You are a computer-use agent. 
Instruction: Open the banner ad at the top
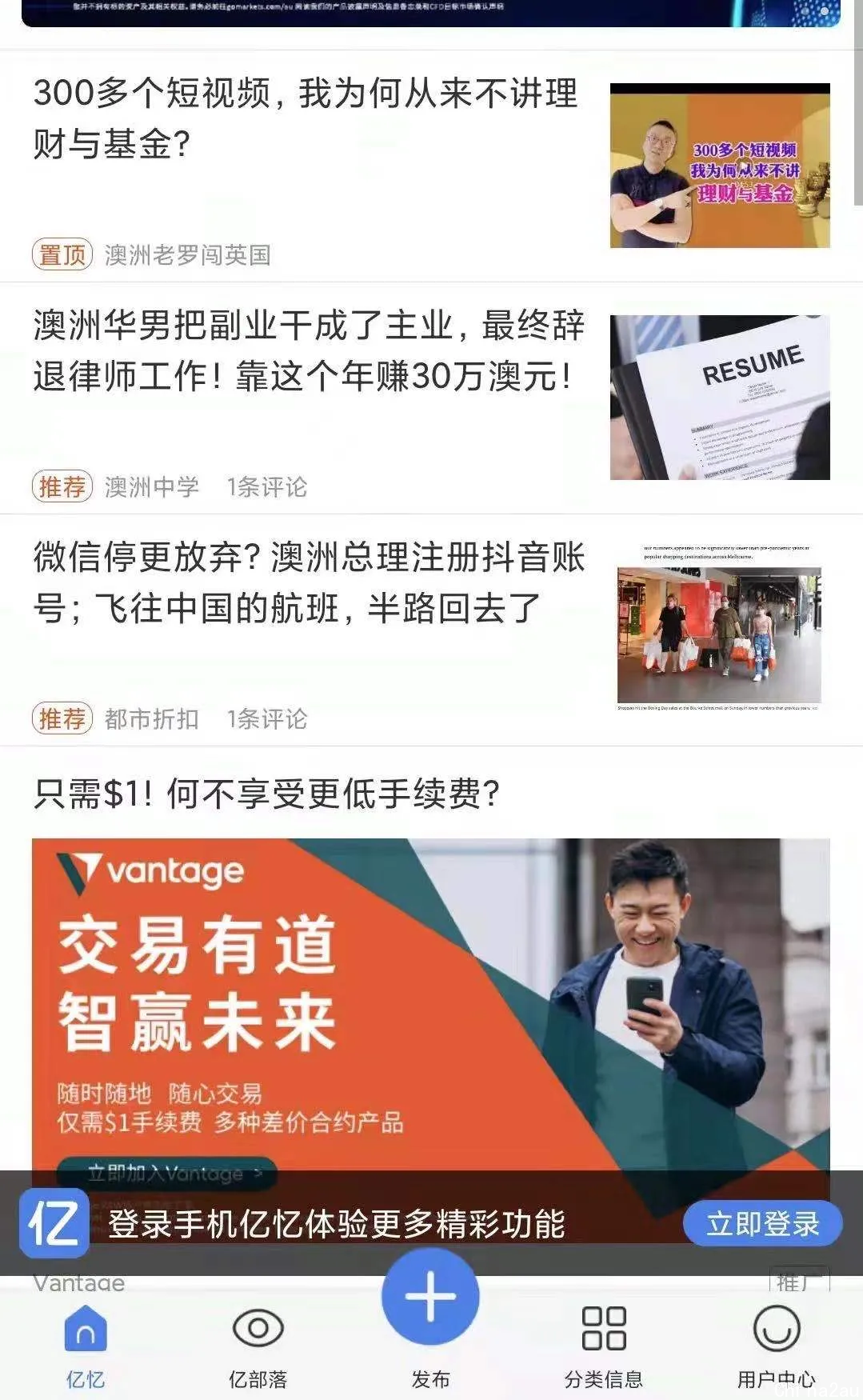point(430,12)
